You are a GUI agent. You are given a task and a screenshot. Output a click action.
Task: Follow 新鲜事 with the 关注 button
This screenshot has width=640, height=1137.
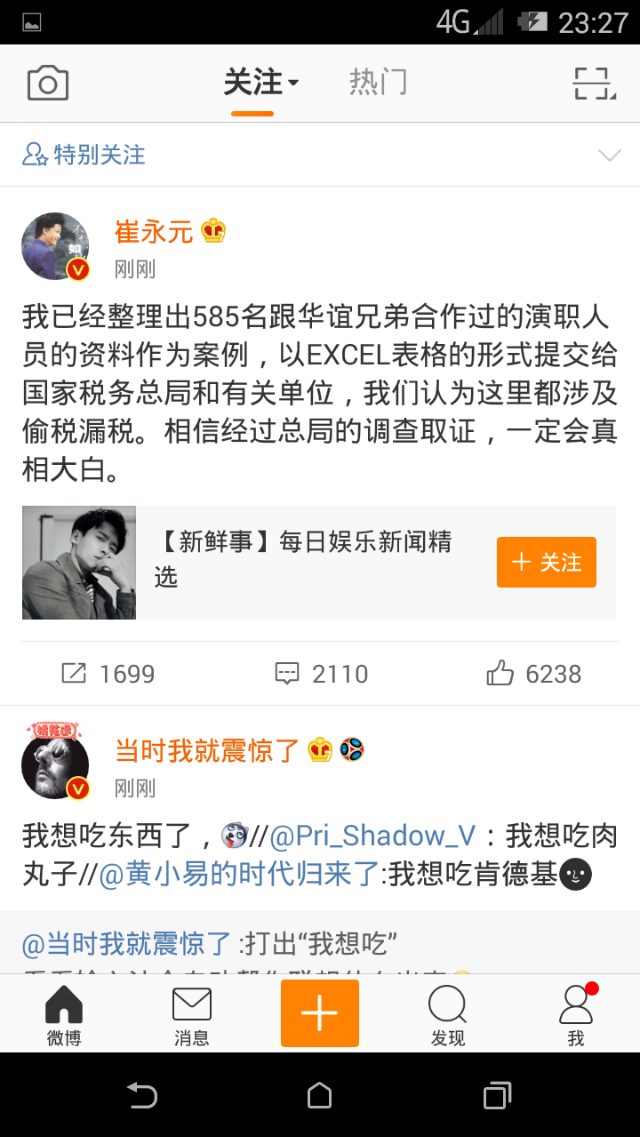[546, 562]
